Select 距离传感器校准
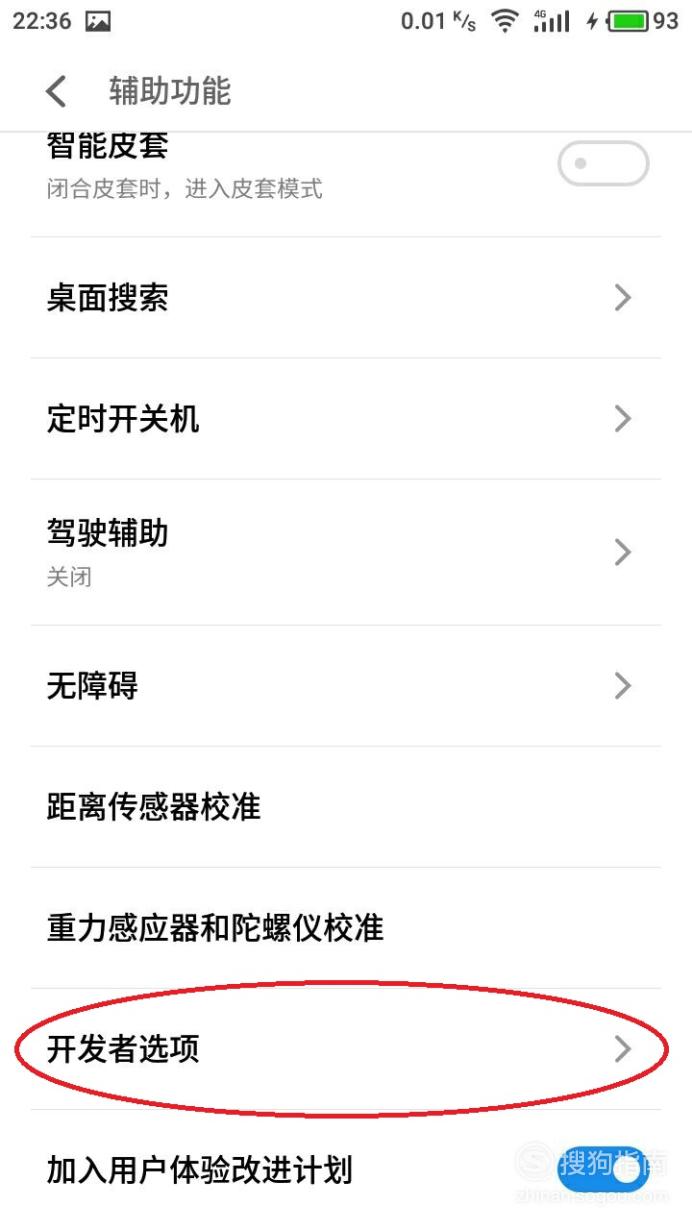692x1230 pixels. click(x=346, y=807)
